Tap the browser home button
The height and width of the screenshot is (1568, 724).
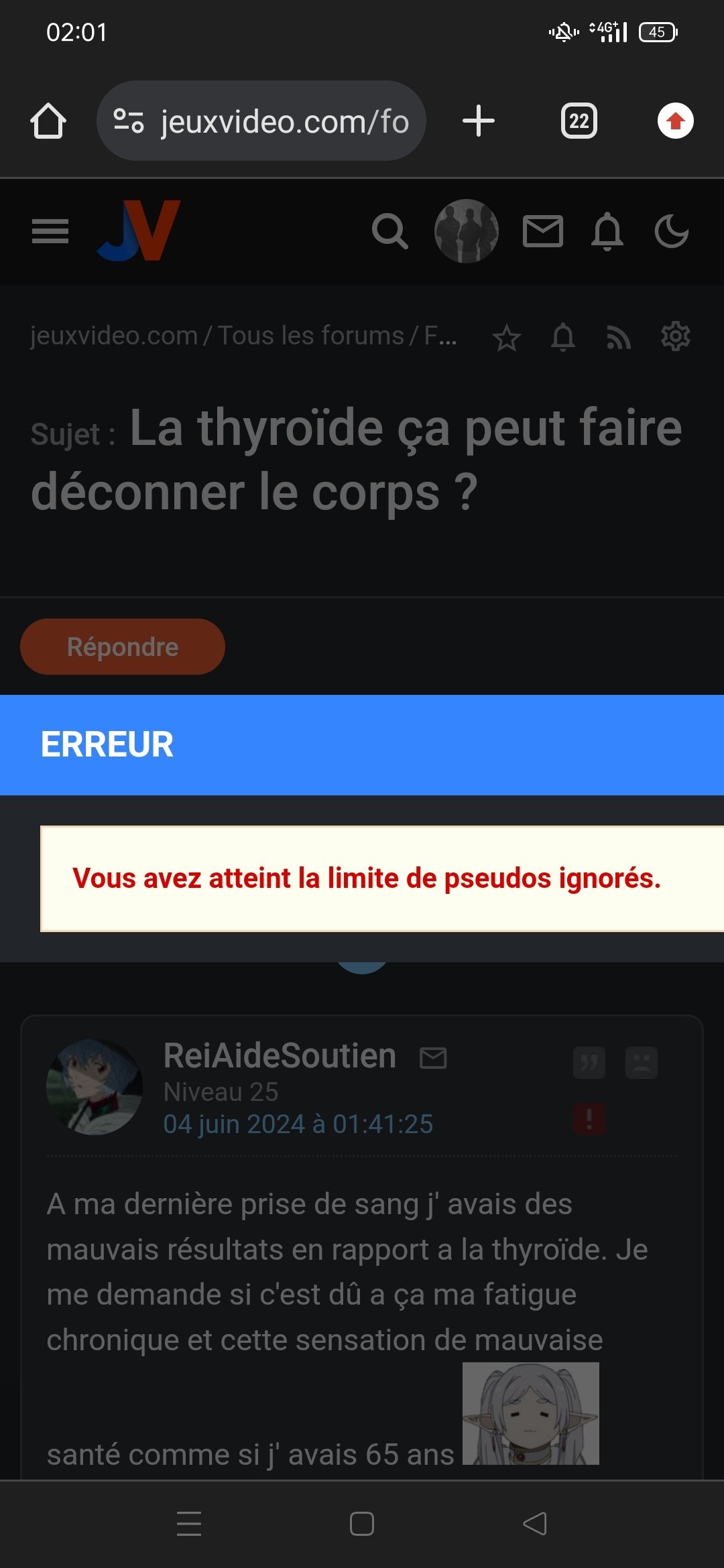pos(48,121)
